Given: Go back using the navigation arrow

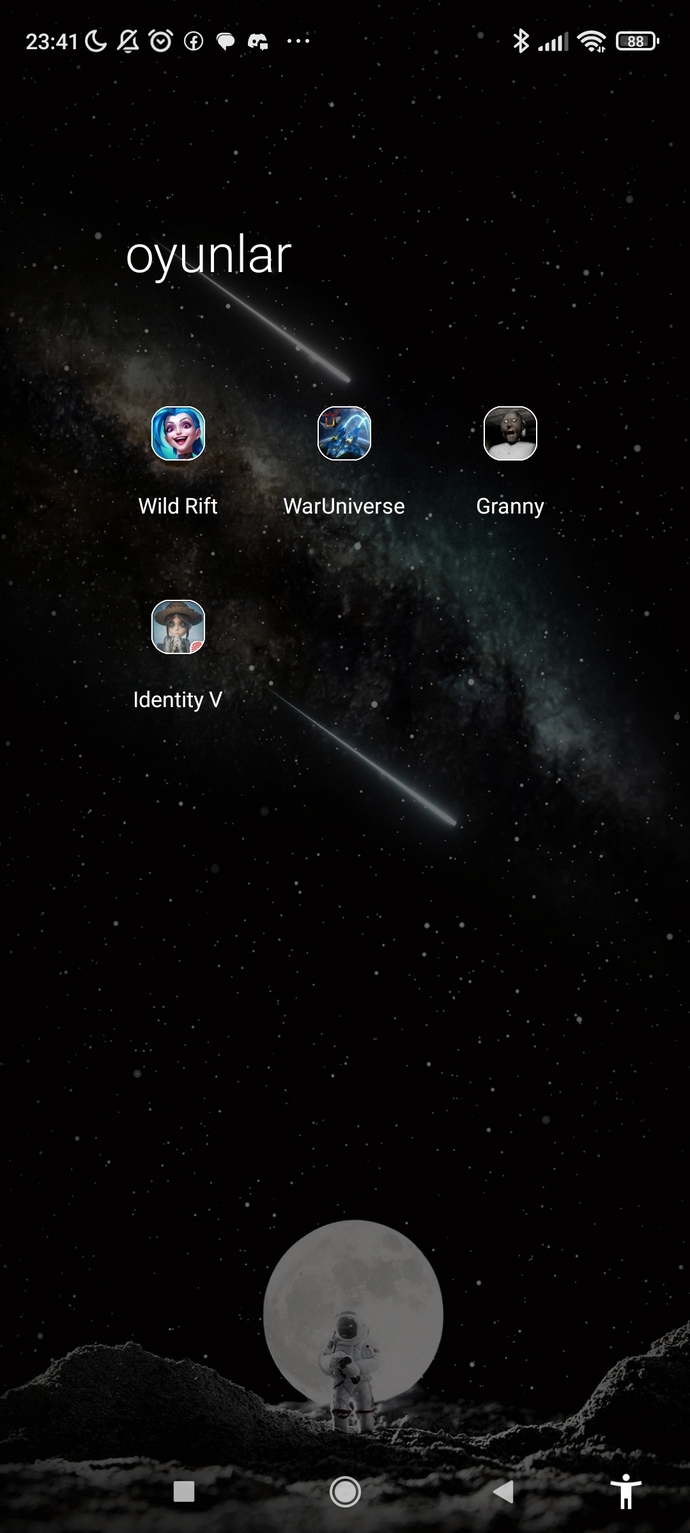Looking at the screenshot, I should tap(503, 1492).
